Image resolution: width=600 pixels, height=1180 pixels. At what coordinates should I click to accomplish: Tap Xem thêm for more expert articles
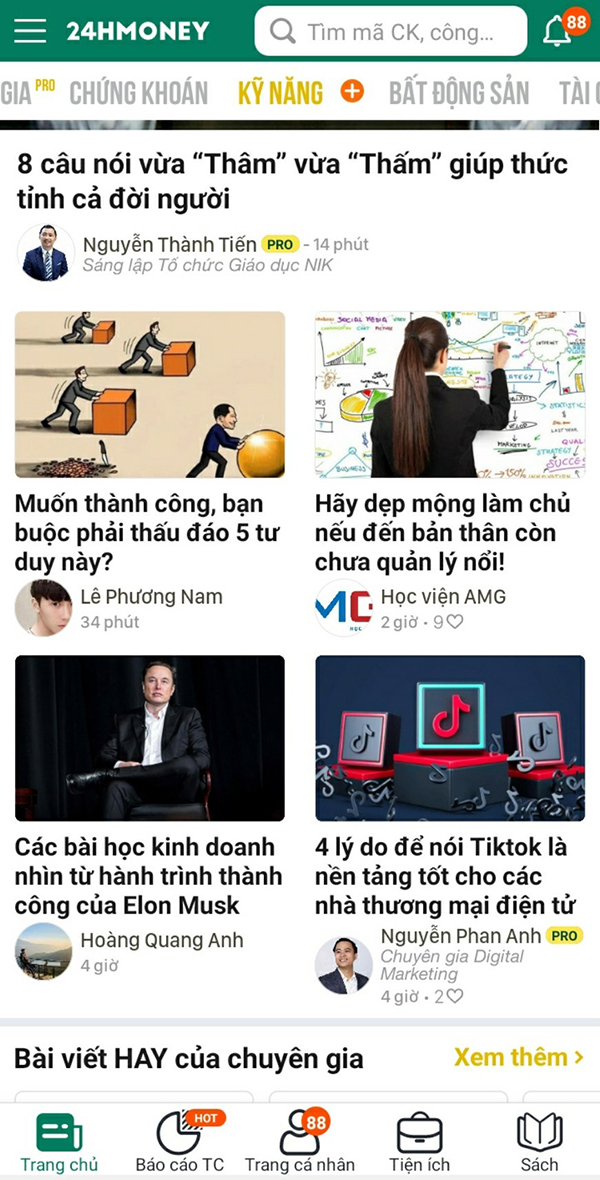518,1057
